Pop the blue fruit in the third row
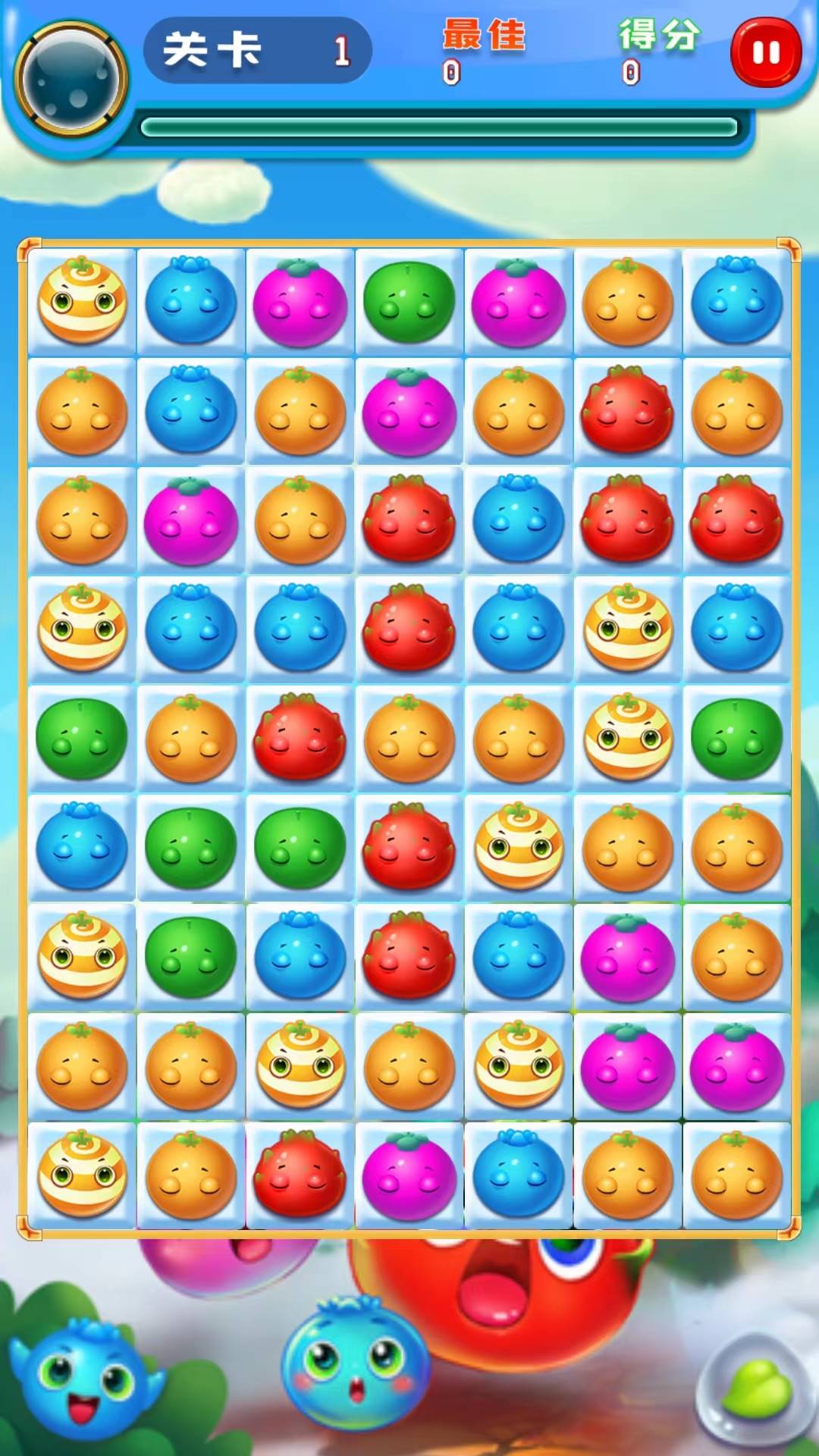 tap(519, 520)
